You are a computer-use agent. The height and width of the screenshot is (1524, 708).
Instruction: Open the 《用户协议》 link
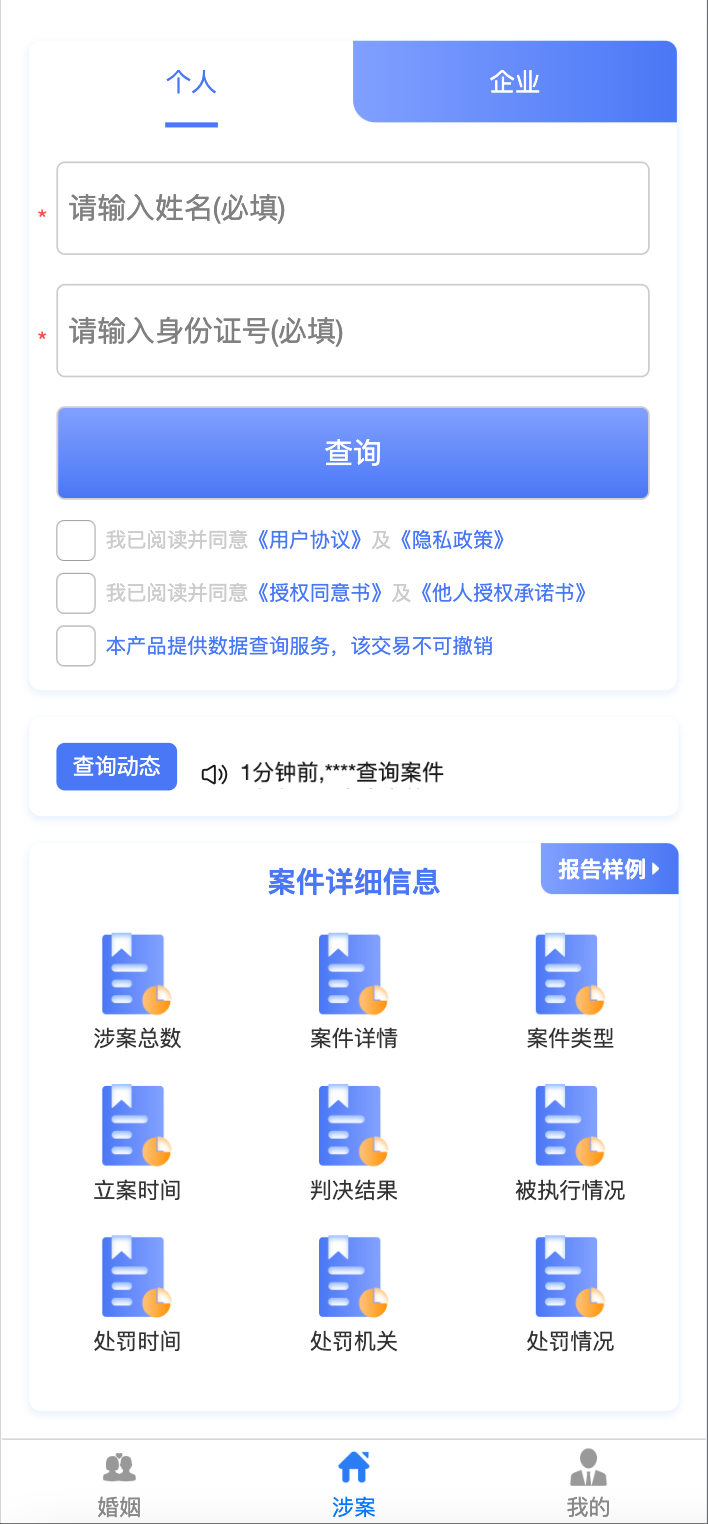(309, 541)
